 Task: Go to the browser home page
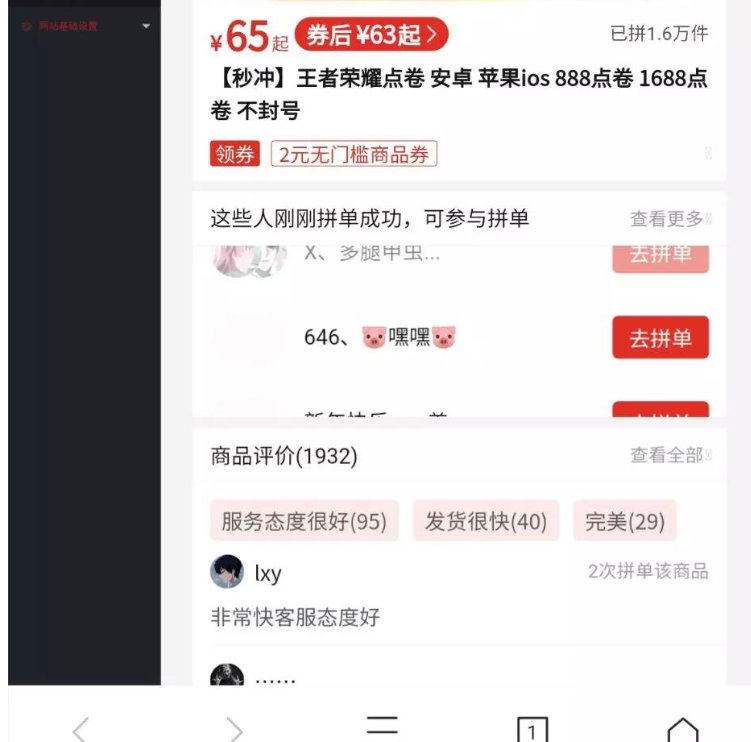pos(683,729)
